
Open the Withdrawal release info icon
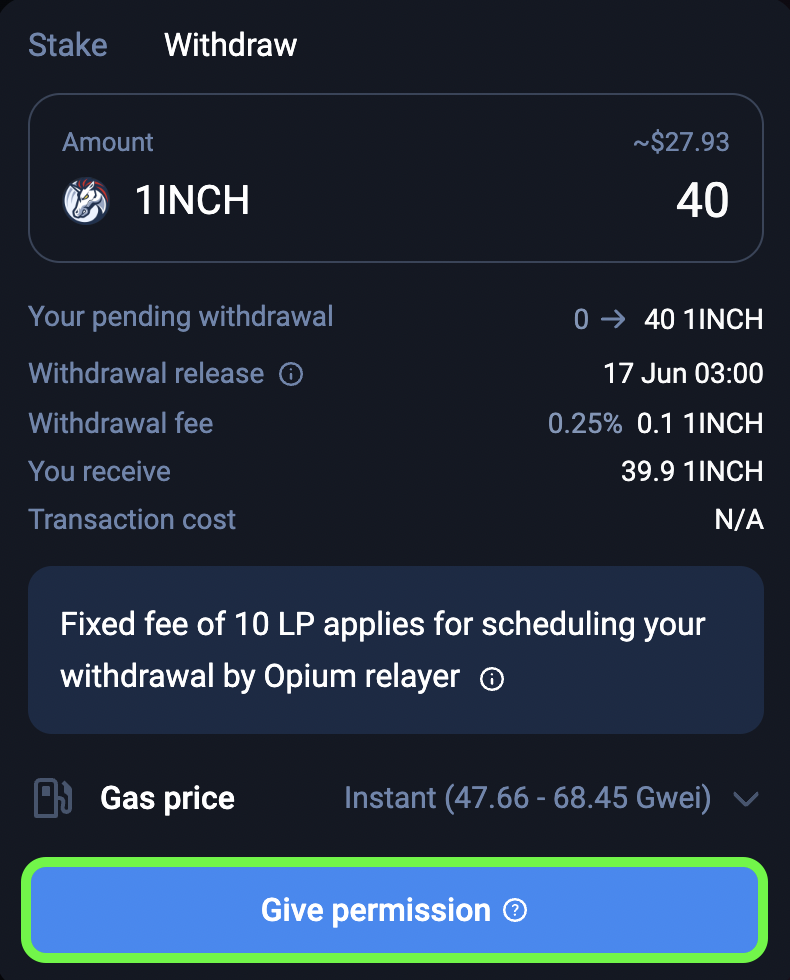[x=291, y=375]
